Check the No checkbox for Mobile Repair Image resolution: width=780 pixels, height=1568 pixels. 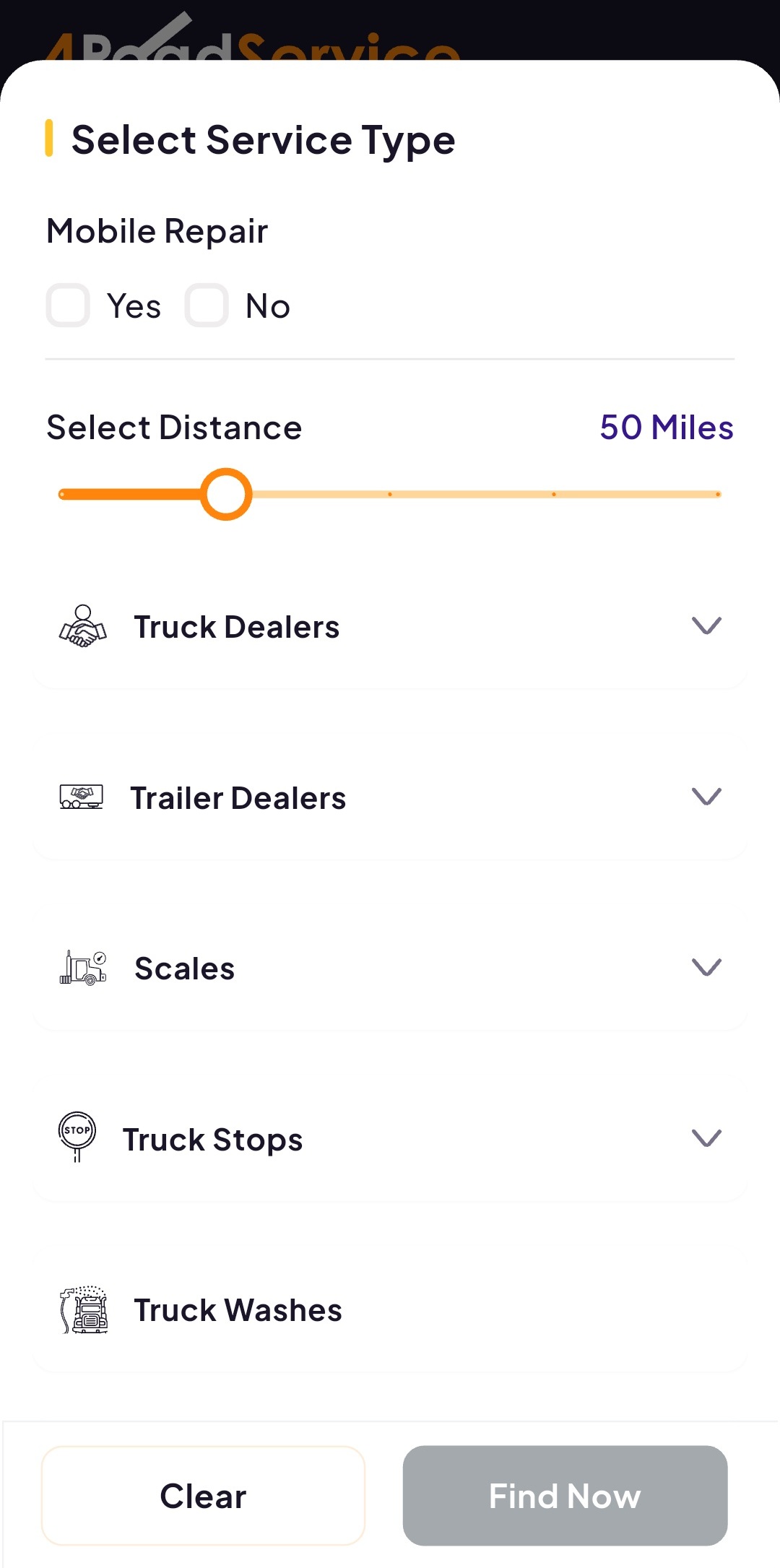coord(206,306)
